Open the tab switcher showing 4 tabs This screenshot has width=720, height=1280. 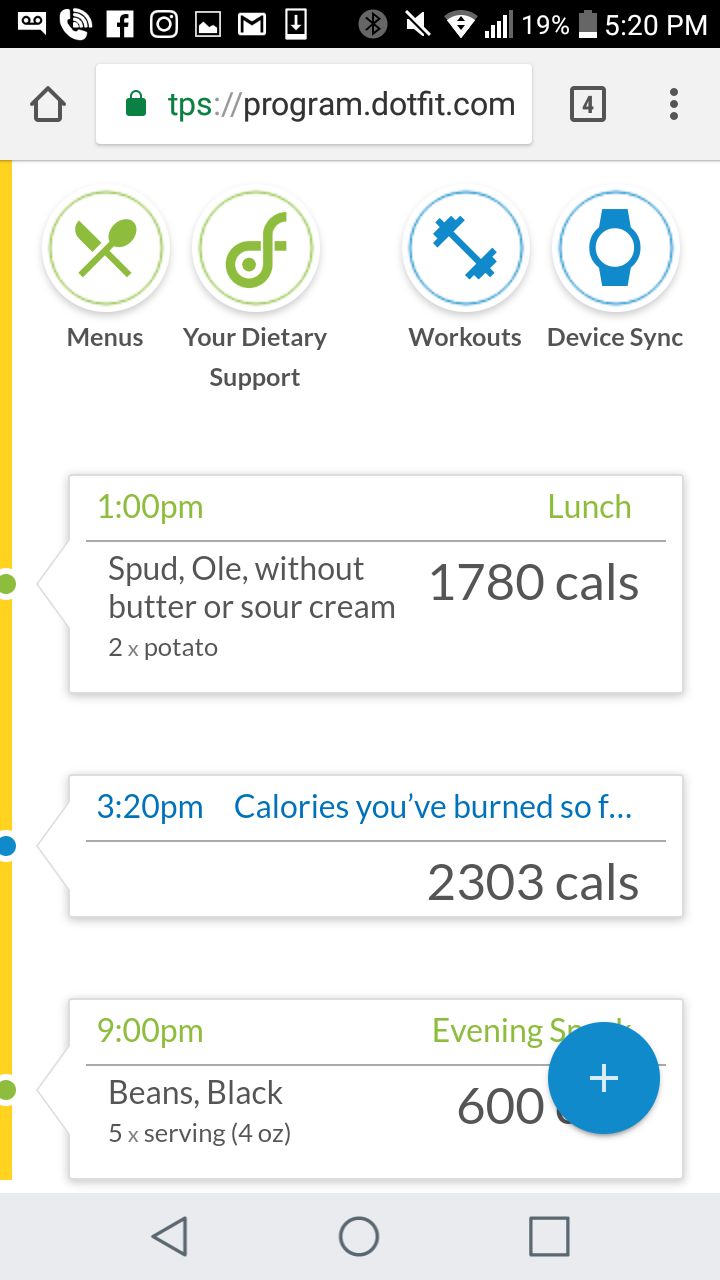(x=588, y=103)
